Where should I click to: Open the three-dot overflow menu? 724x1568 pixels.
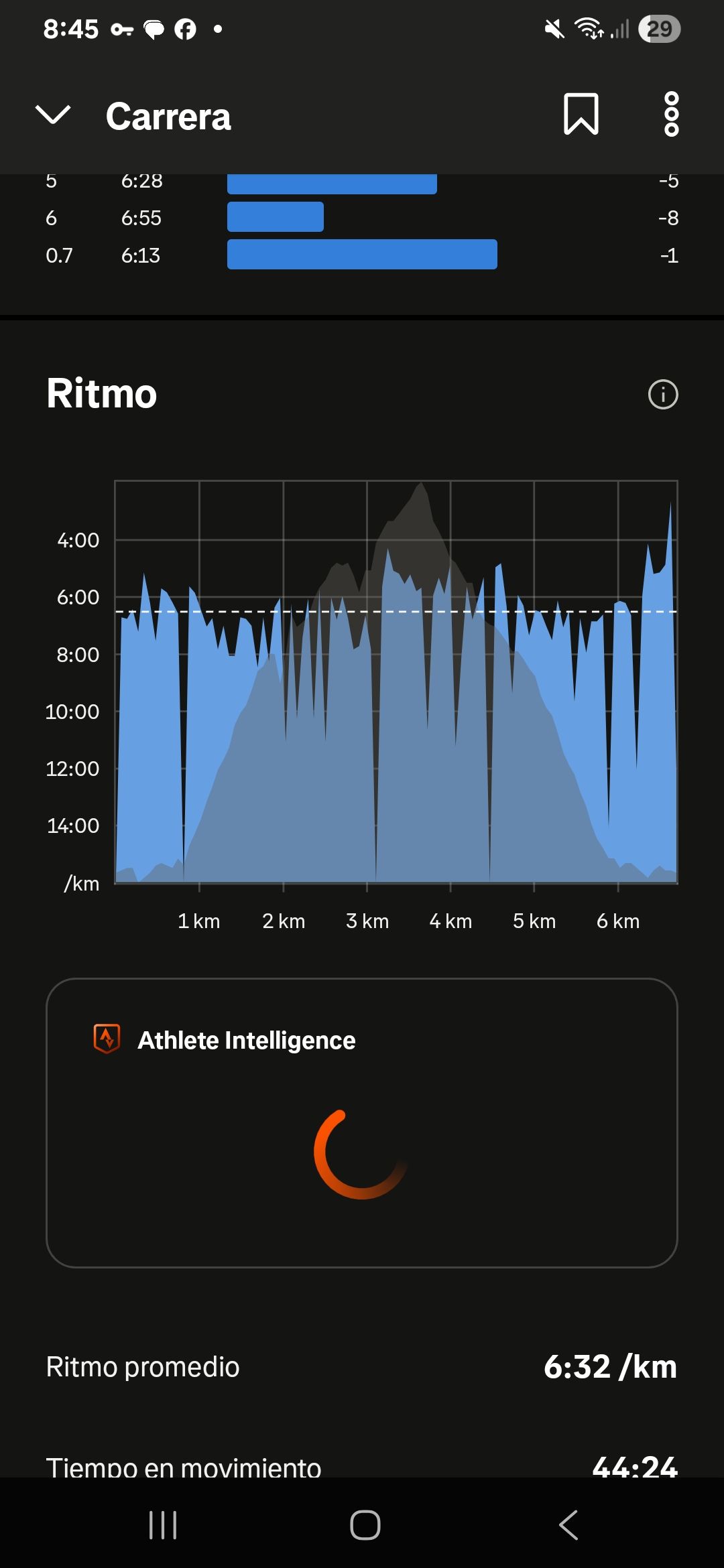pyautogui.click(x=671, y=115)
